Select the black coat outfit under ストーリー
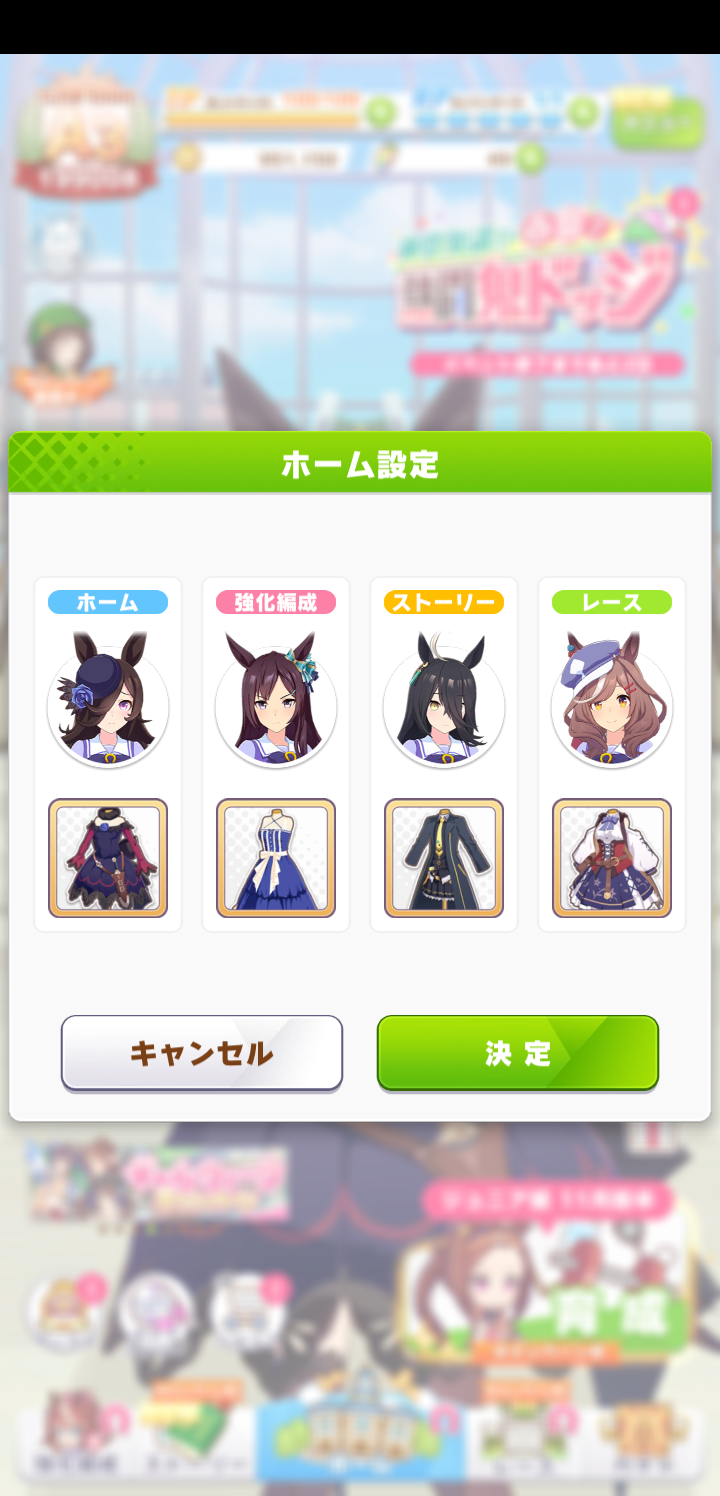Image resolution: width=720 pixels, height=1496 pixels. click(444, 858)
